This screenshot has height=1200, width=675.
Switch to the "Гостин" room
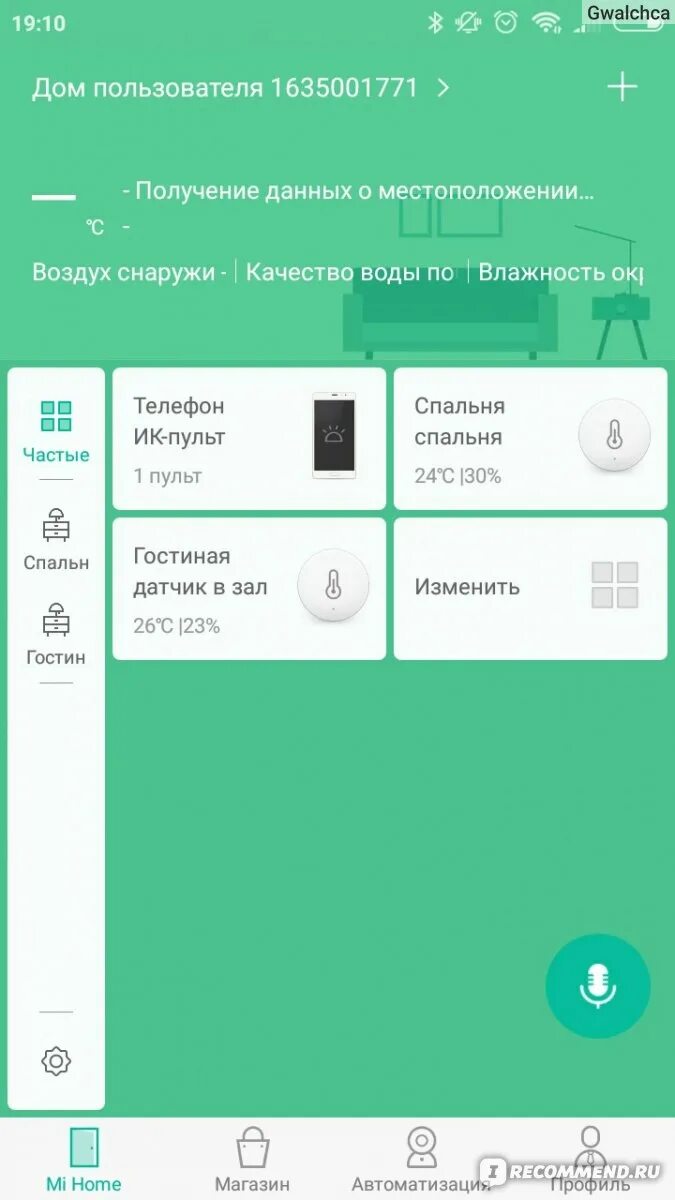click(x=56, y=635)
